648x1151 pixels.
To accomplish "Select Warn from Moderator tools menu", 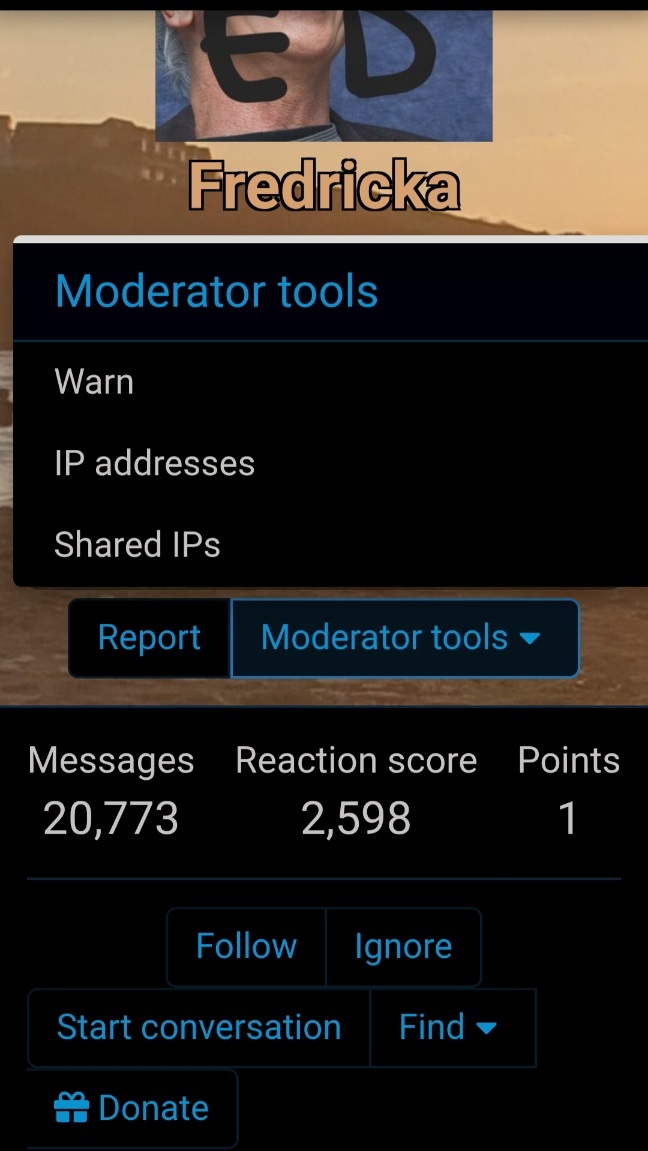I will tap(94, 382).
